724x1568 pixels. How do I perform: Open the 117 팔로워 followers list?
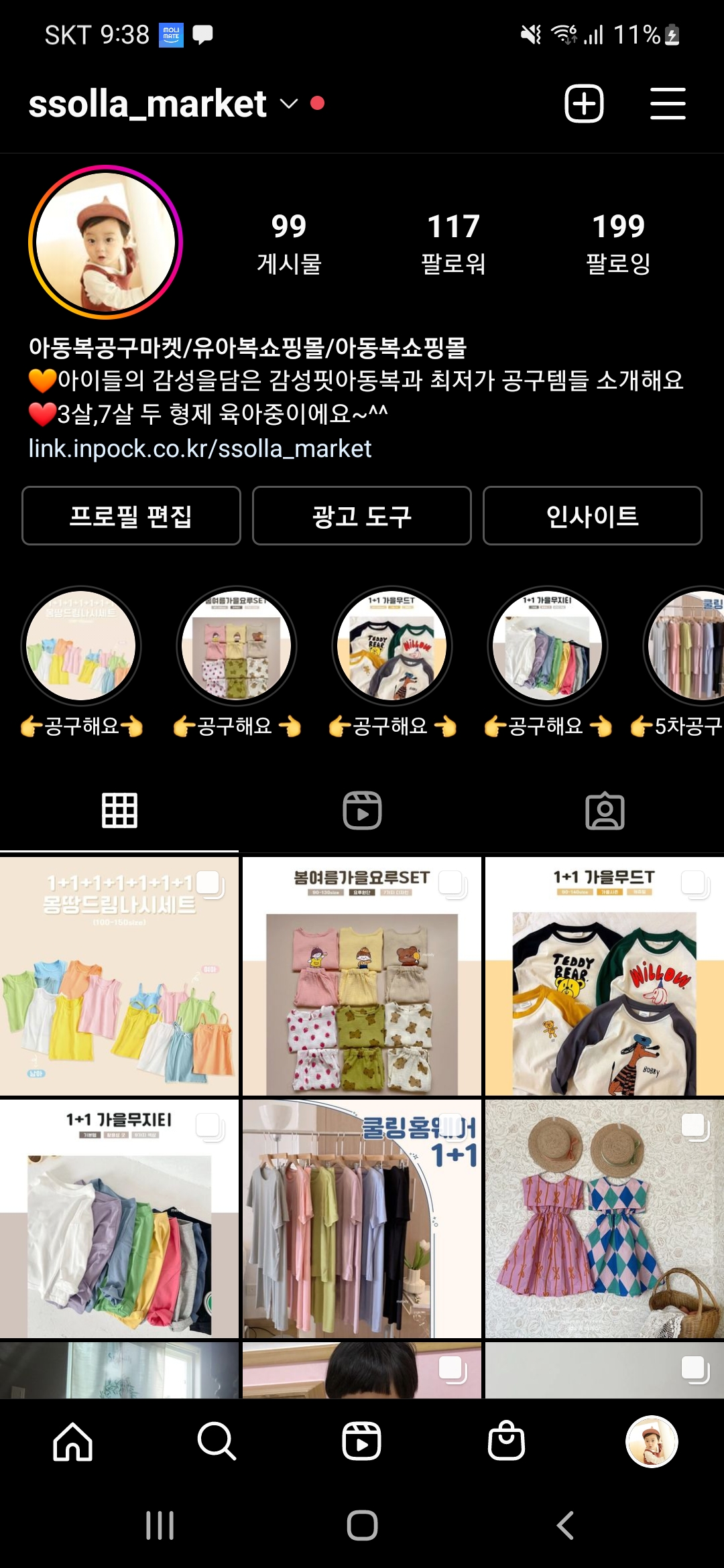click(x=453, y=243)
